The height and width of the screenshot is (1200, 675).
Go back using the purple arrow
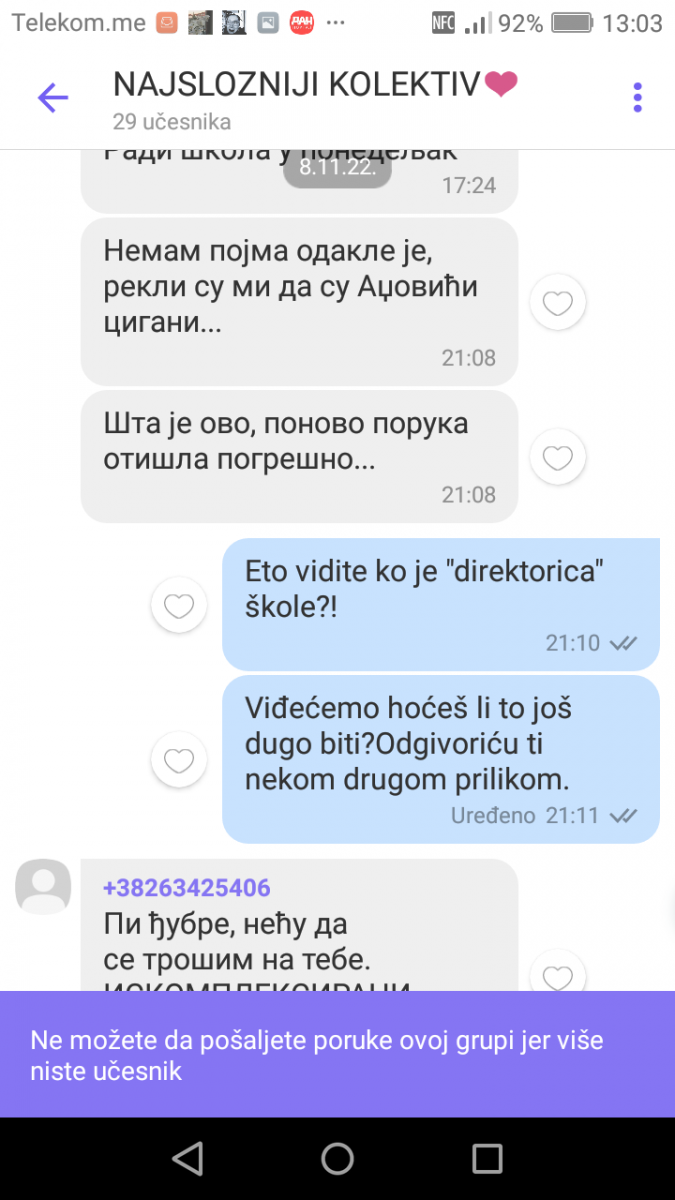[52, 98]
